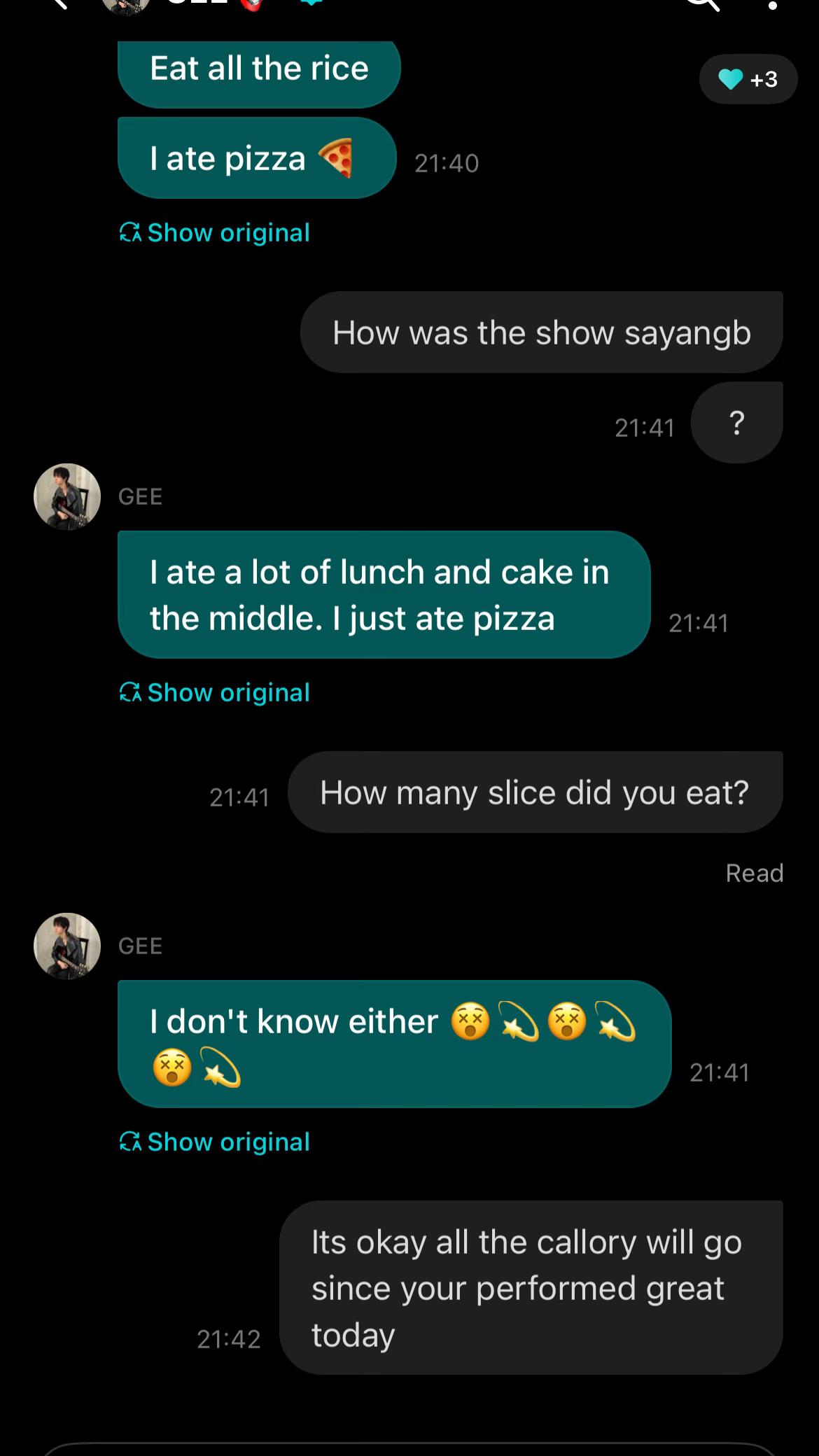The width and height of the screenshot is (819, 1456).
Task: Show original under "I ate pizza" message
Action: coord(215,232)
